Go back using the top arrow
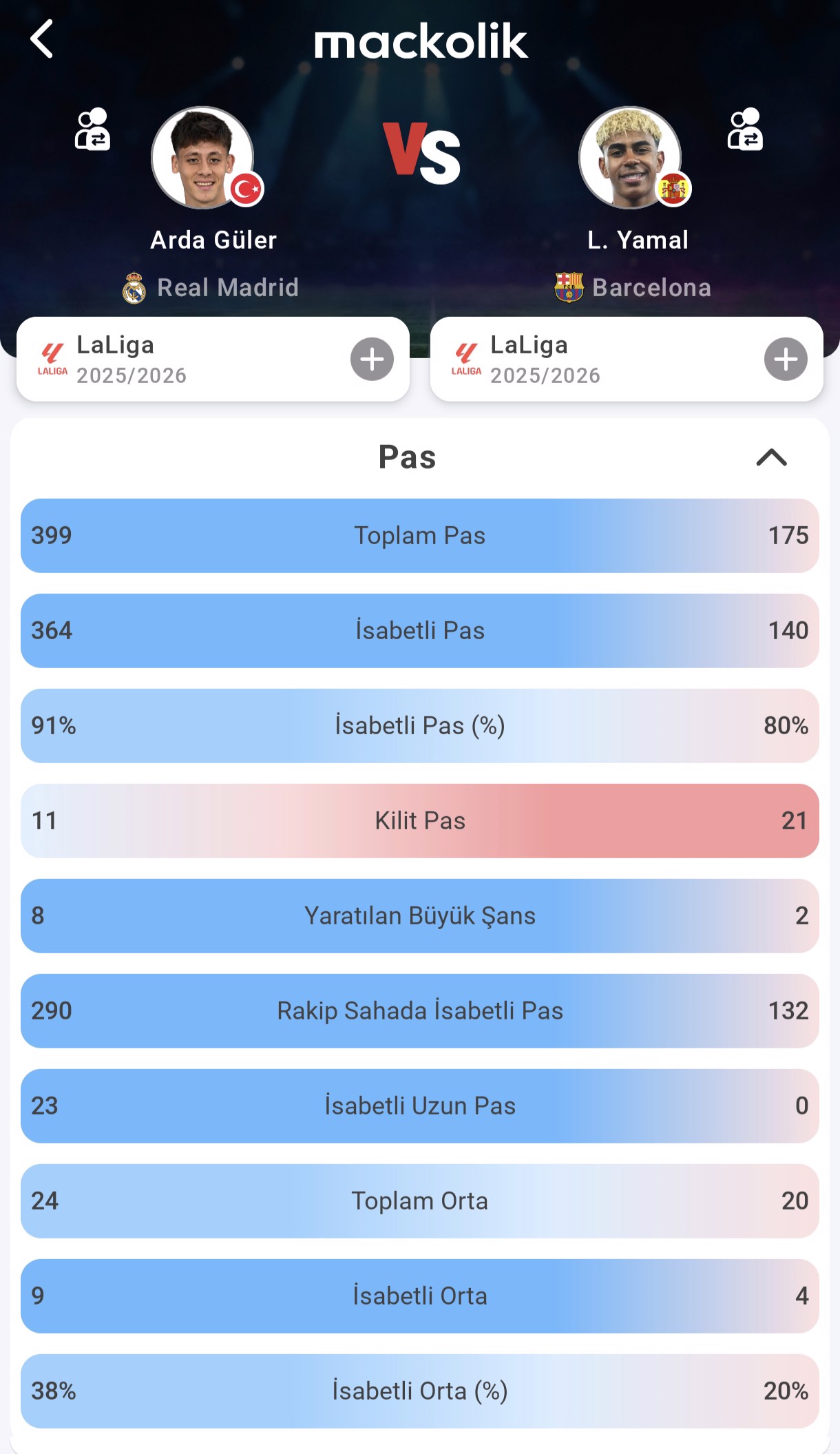 (x=42, y=39)
